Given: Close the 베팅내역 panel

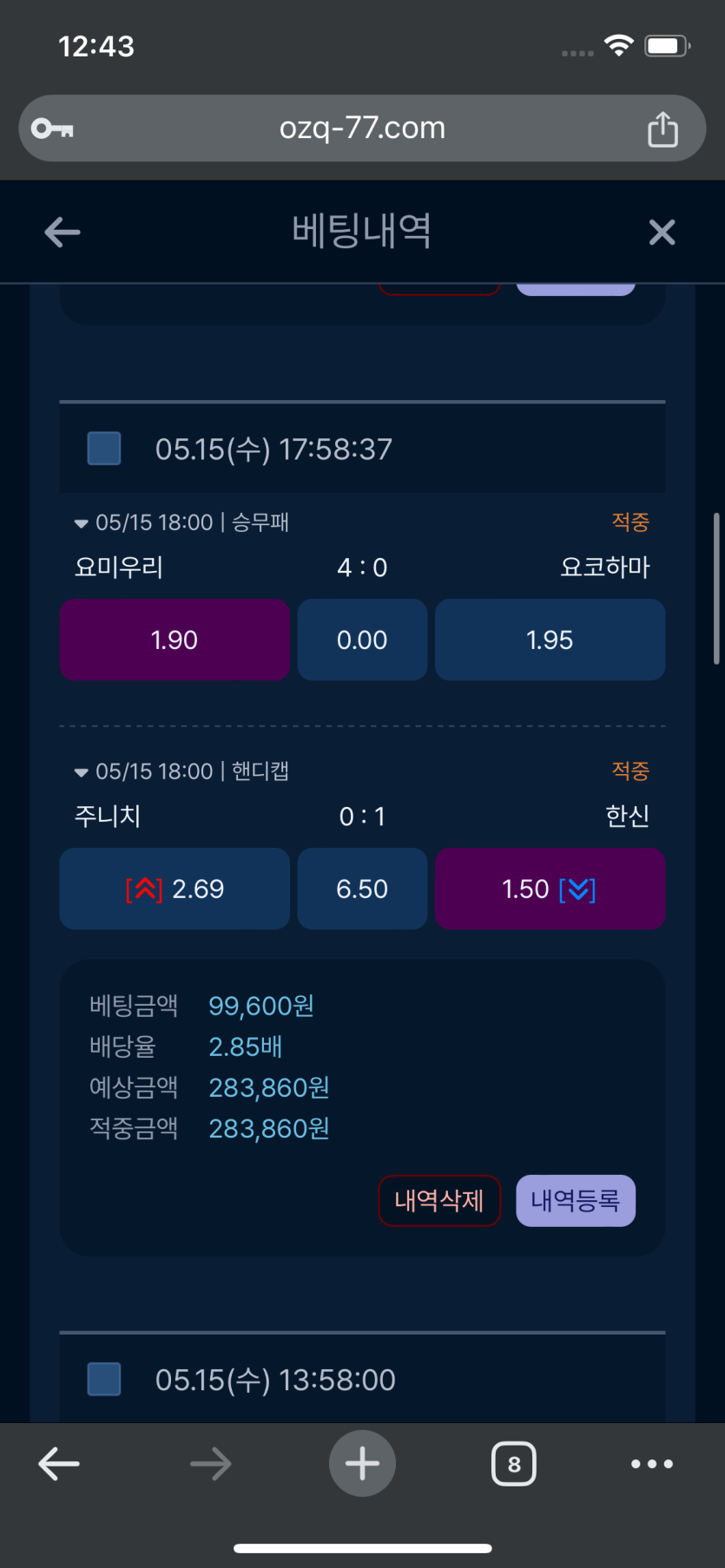Looking at the screenshot, I should point(662,232).
